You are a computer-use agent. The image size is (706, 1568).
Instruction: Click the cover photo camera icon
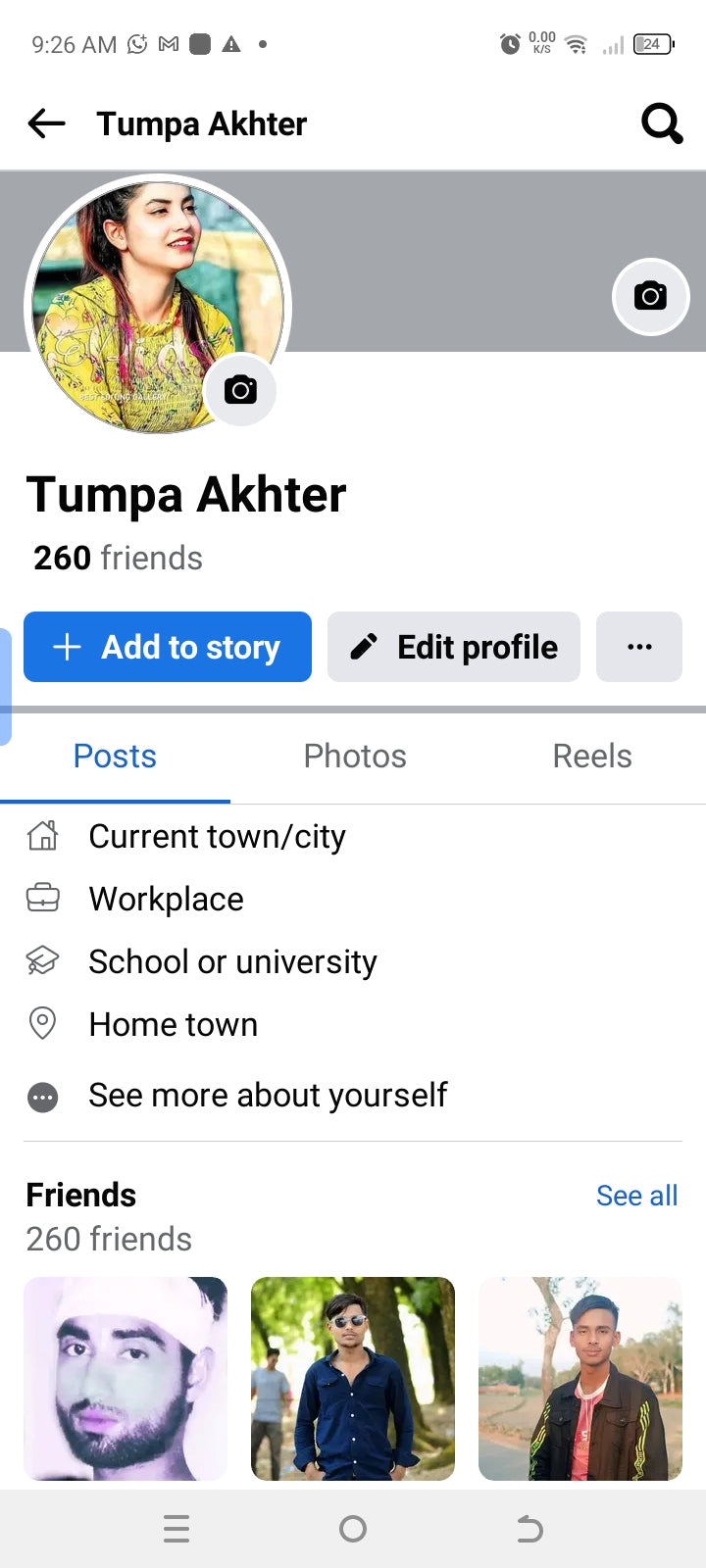(x=650, y=296)
